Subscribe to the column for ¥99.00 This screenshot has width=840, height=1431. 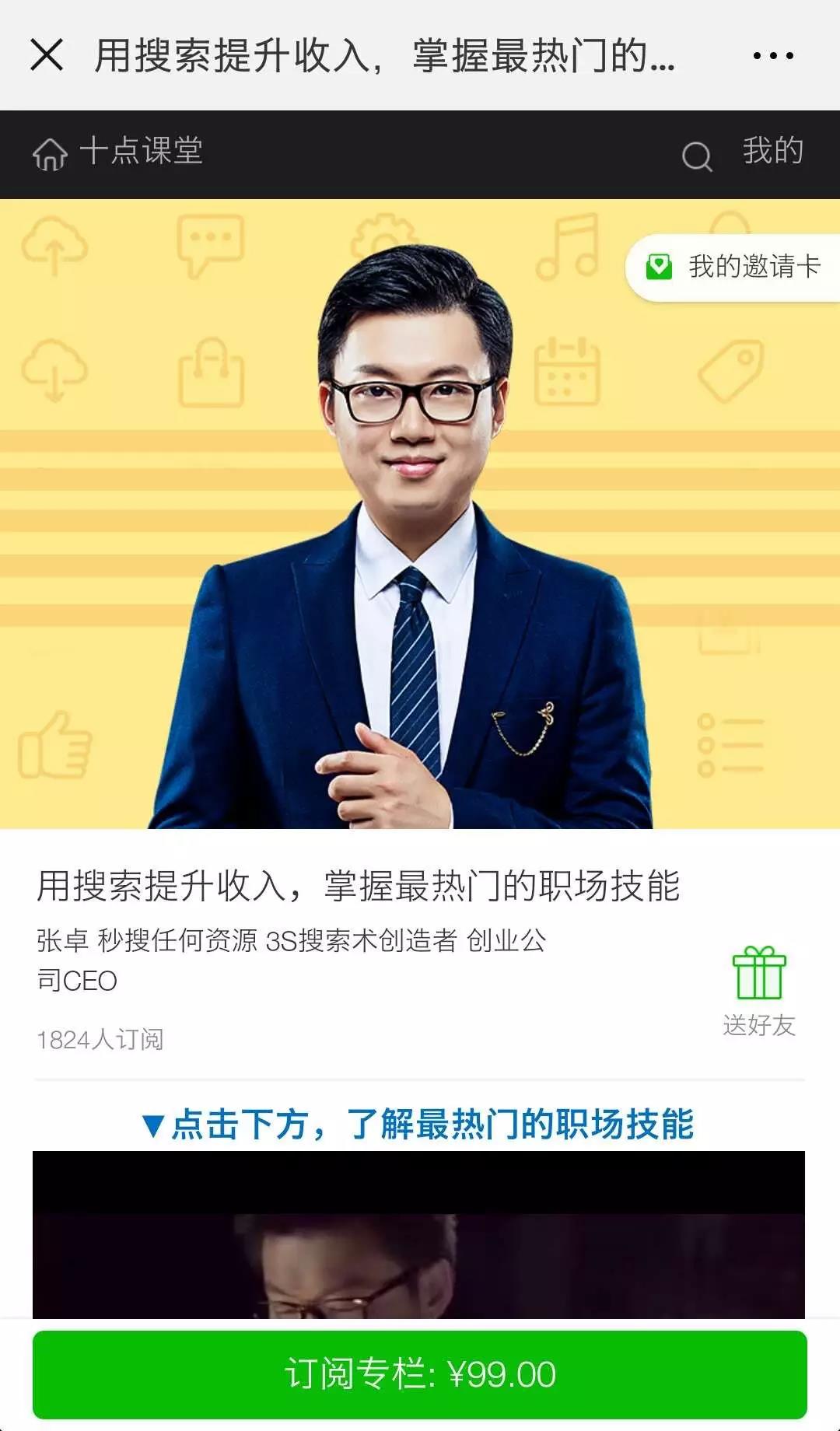click(420, 1374)
